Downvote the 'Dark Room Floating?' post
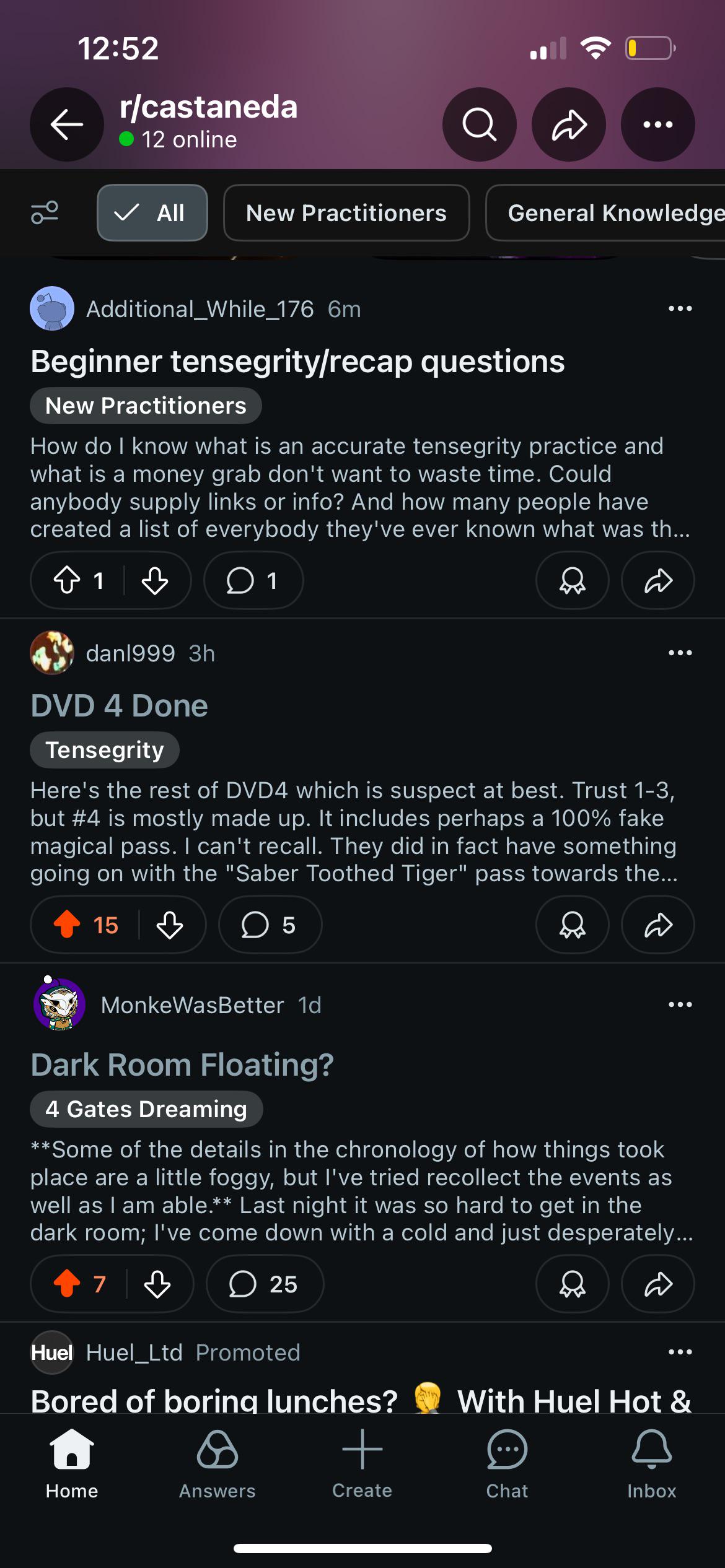This screenshot has width=725, height=1568. [158, 1283]
